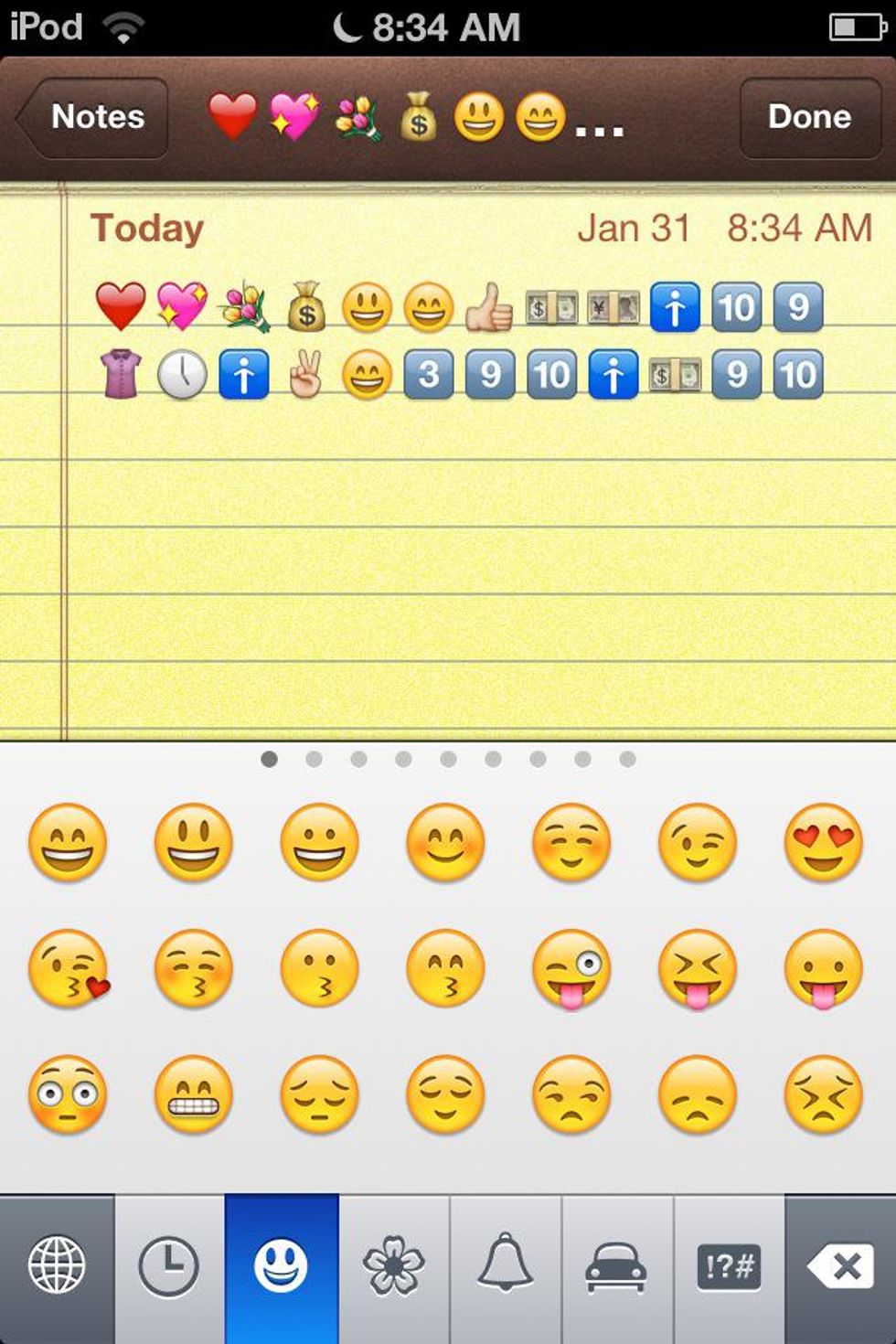Switch to the car places emoji tab
896x1344 pixels.
pos(617,1267)
